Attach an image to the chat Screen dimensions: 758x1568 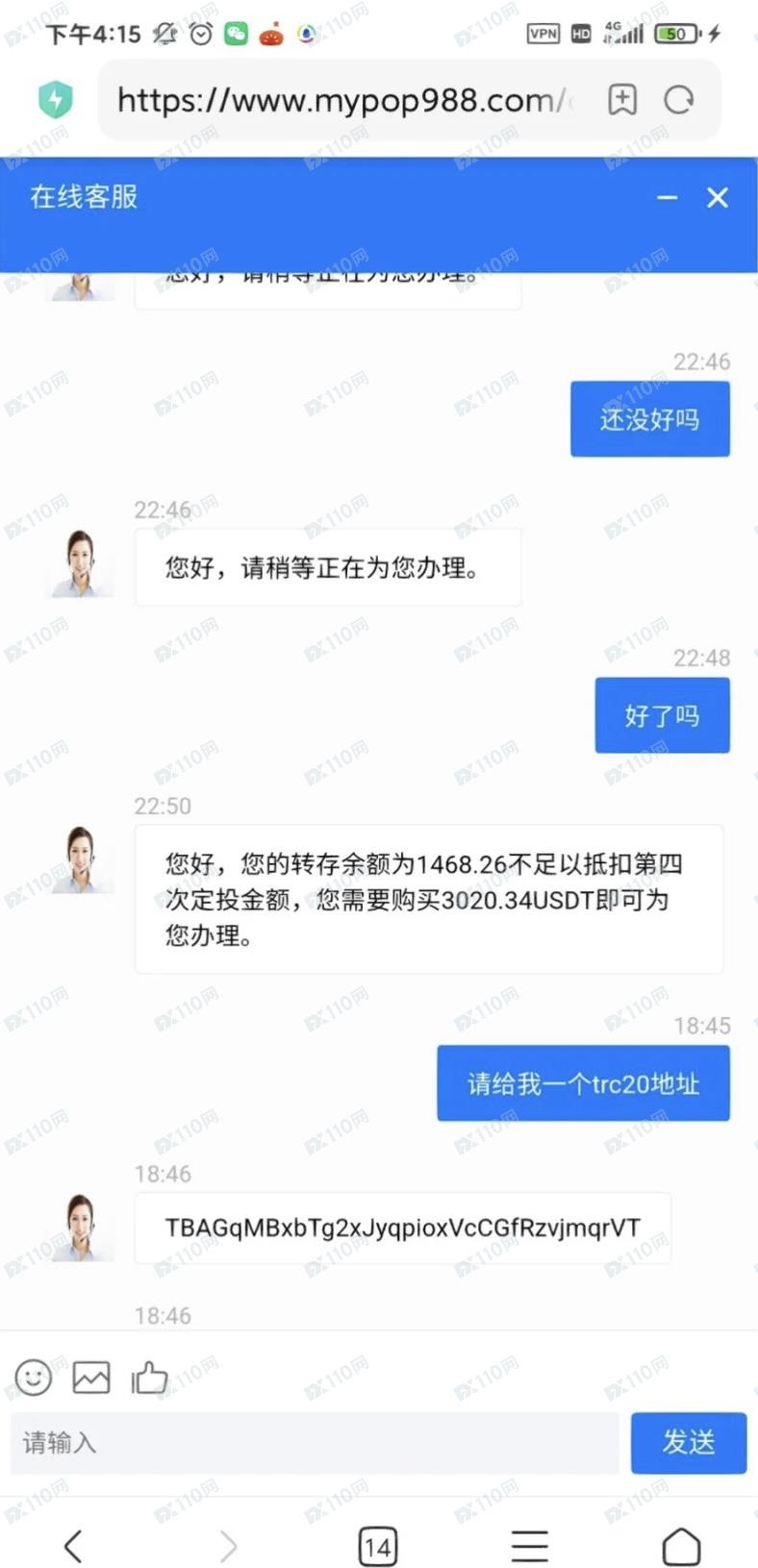[91, 1377]
